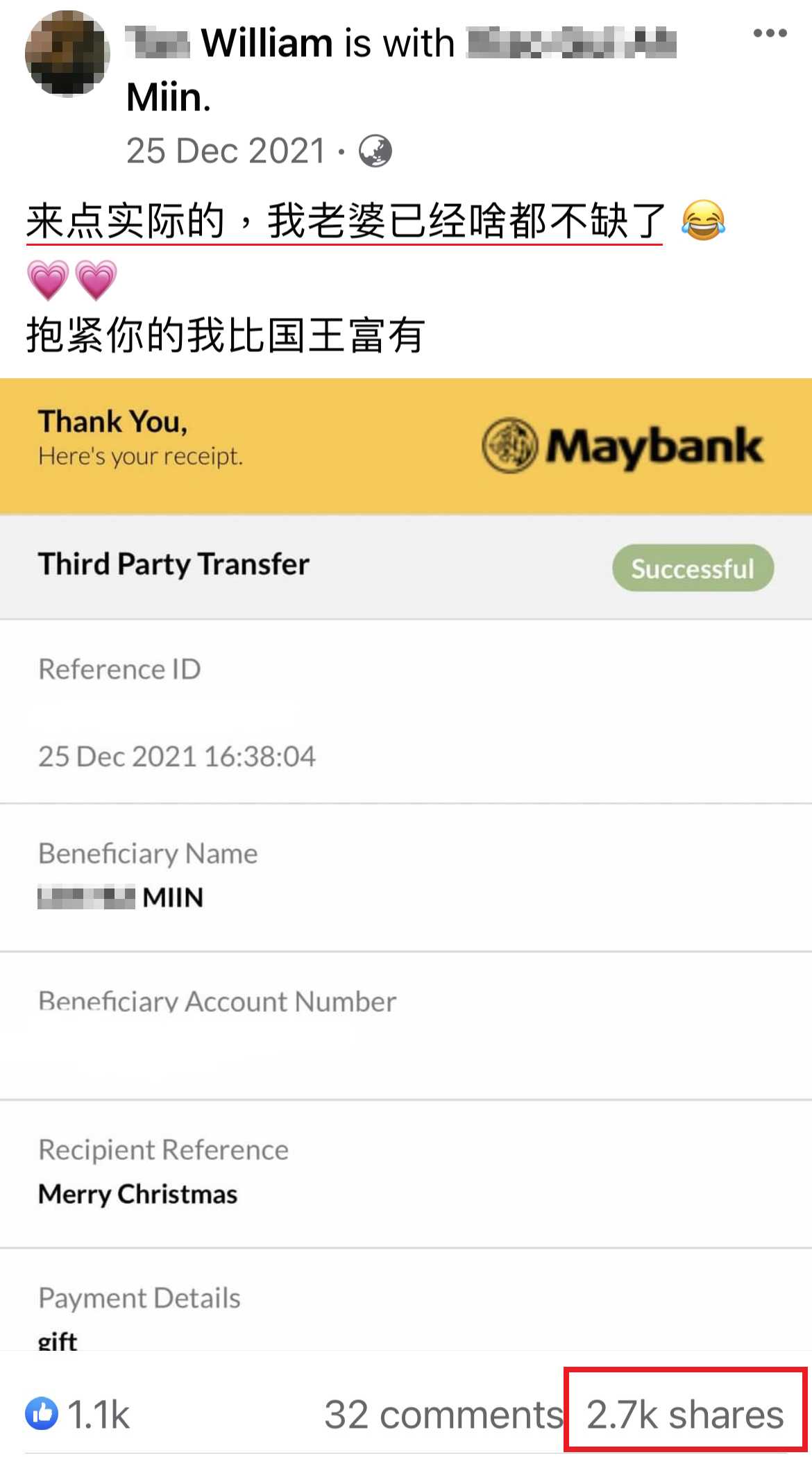View the 2.7k shares list
Image resolution: width=812 pixels, height=1457 pixels.
click(685, 1414)
